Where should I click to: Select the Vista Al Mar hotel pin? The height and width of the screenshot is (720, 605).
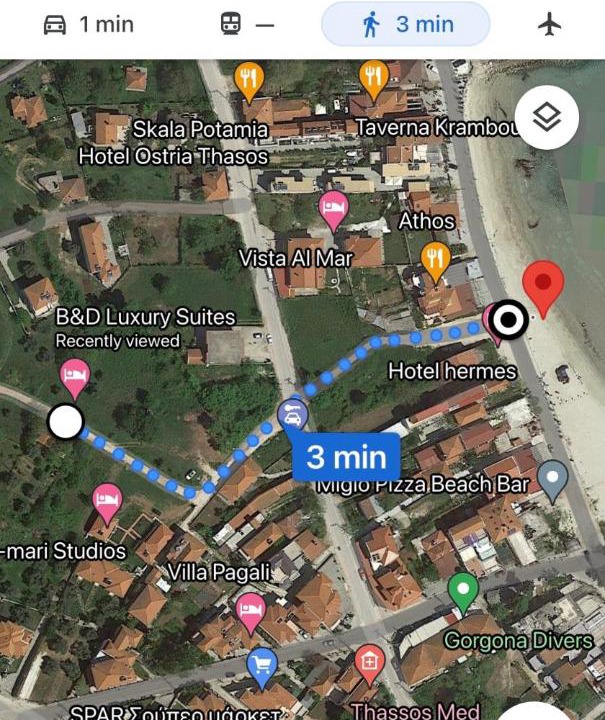point(332,209)
